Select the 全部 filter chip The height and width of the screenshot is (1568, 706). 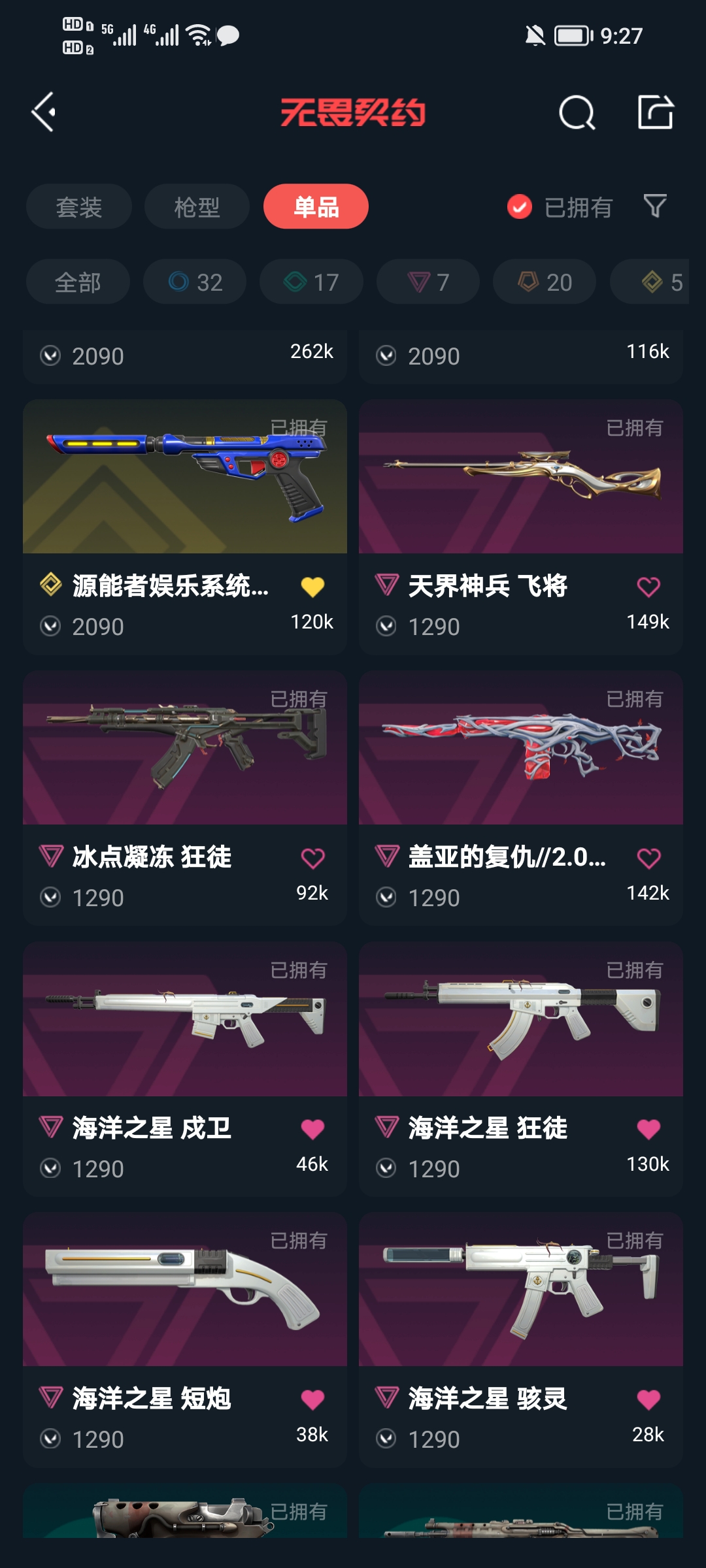(x=78, y=282)
